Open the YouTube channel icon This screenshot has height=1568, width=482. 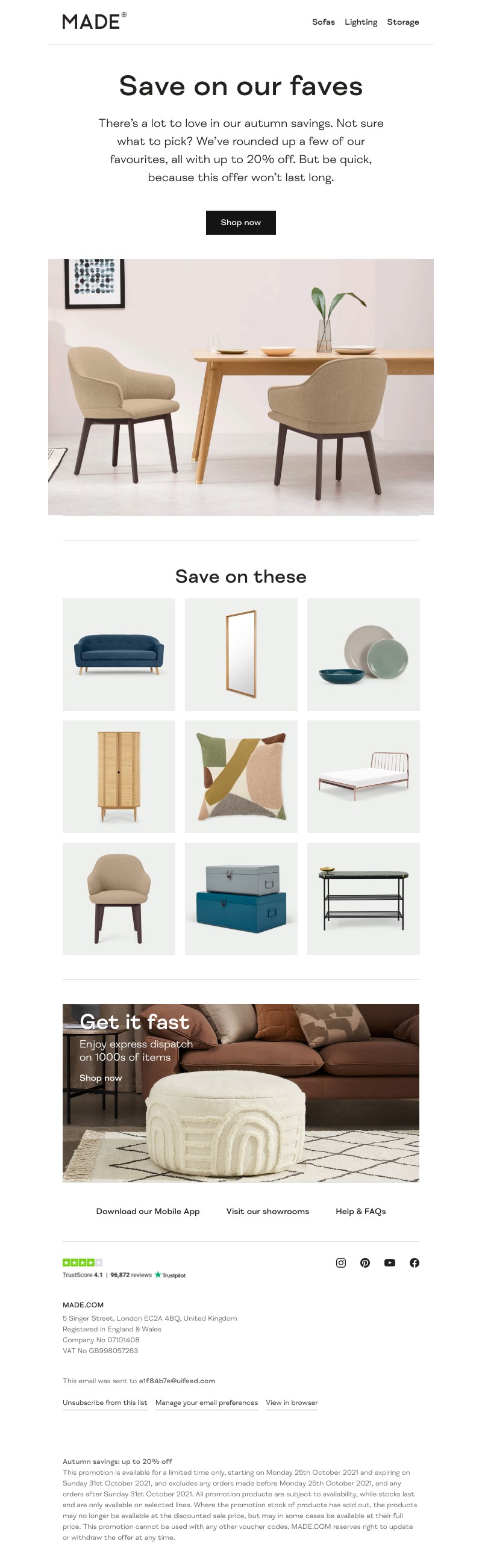(390, 1262)
